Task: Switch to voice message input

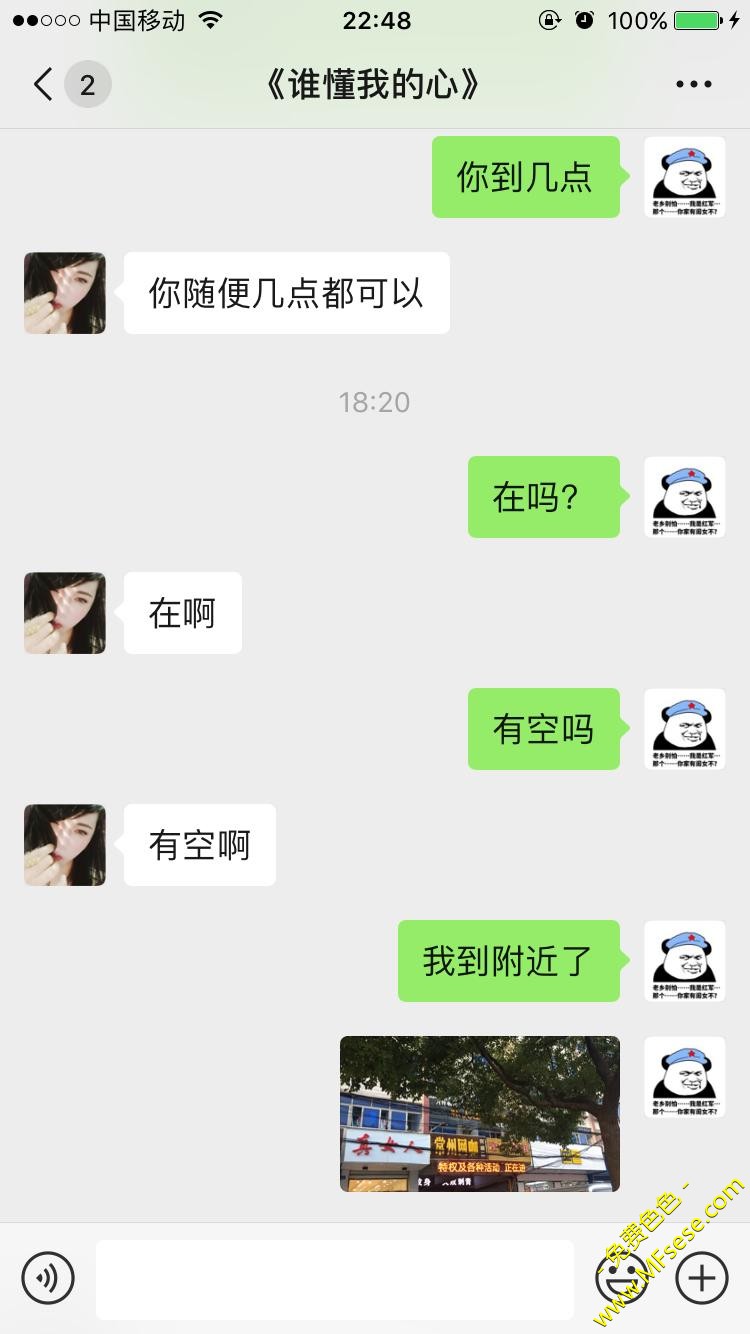Action: coord(48,1278)
